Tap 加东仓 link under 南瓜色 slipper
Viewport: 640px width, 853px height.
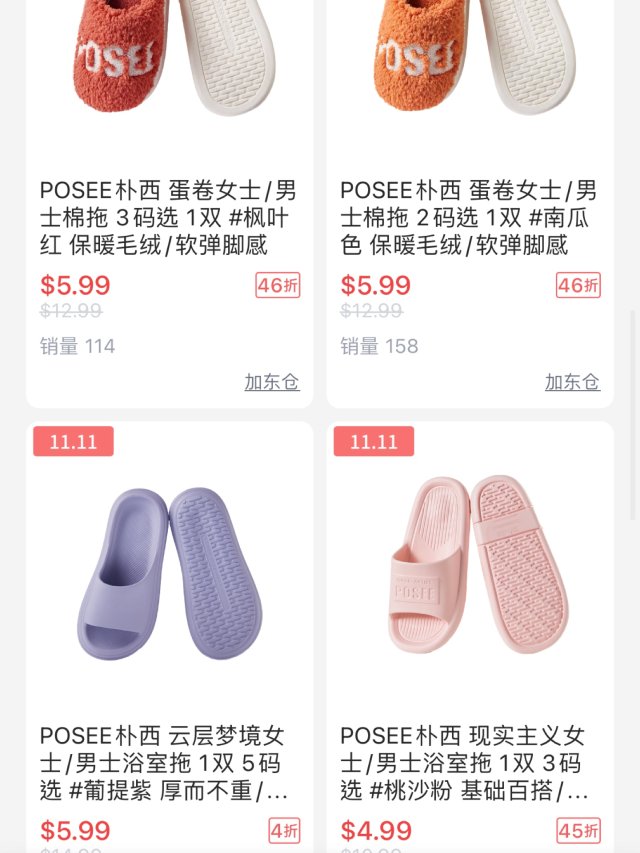[572, 382]
